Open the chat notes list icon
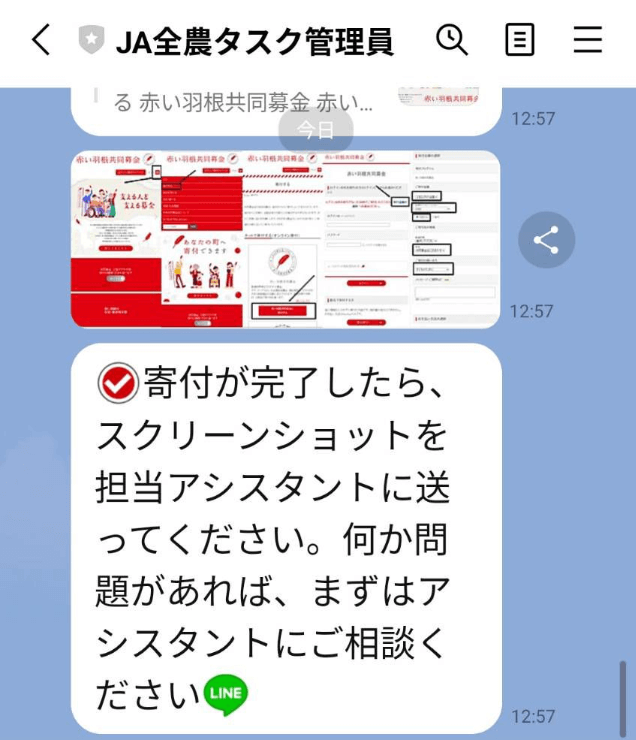 pos(520,41)
